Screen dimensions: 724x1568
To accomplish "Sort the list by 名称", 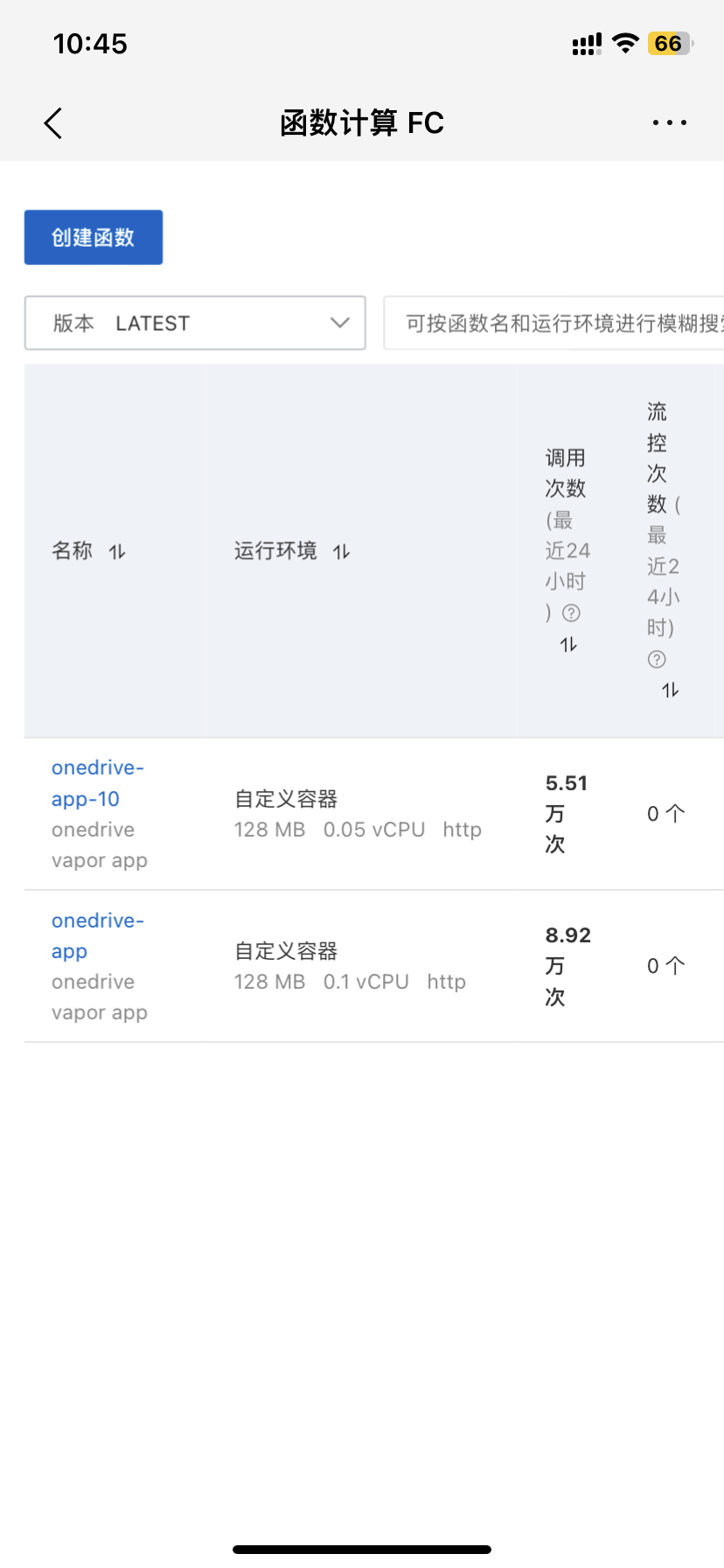I will pyautogui.click(x=117, y=551).
